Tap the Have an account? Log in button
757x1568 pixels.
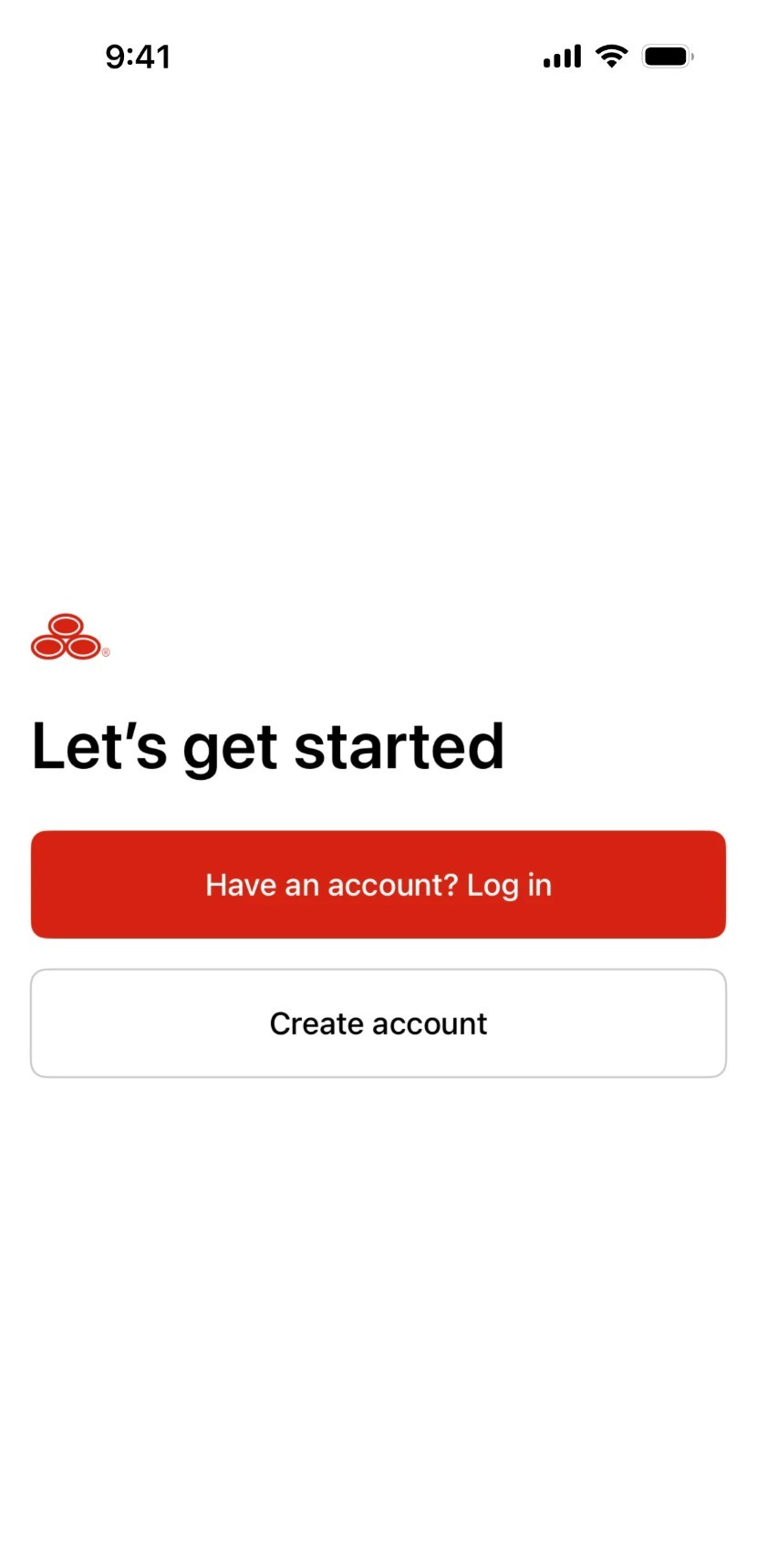[378, 884]
